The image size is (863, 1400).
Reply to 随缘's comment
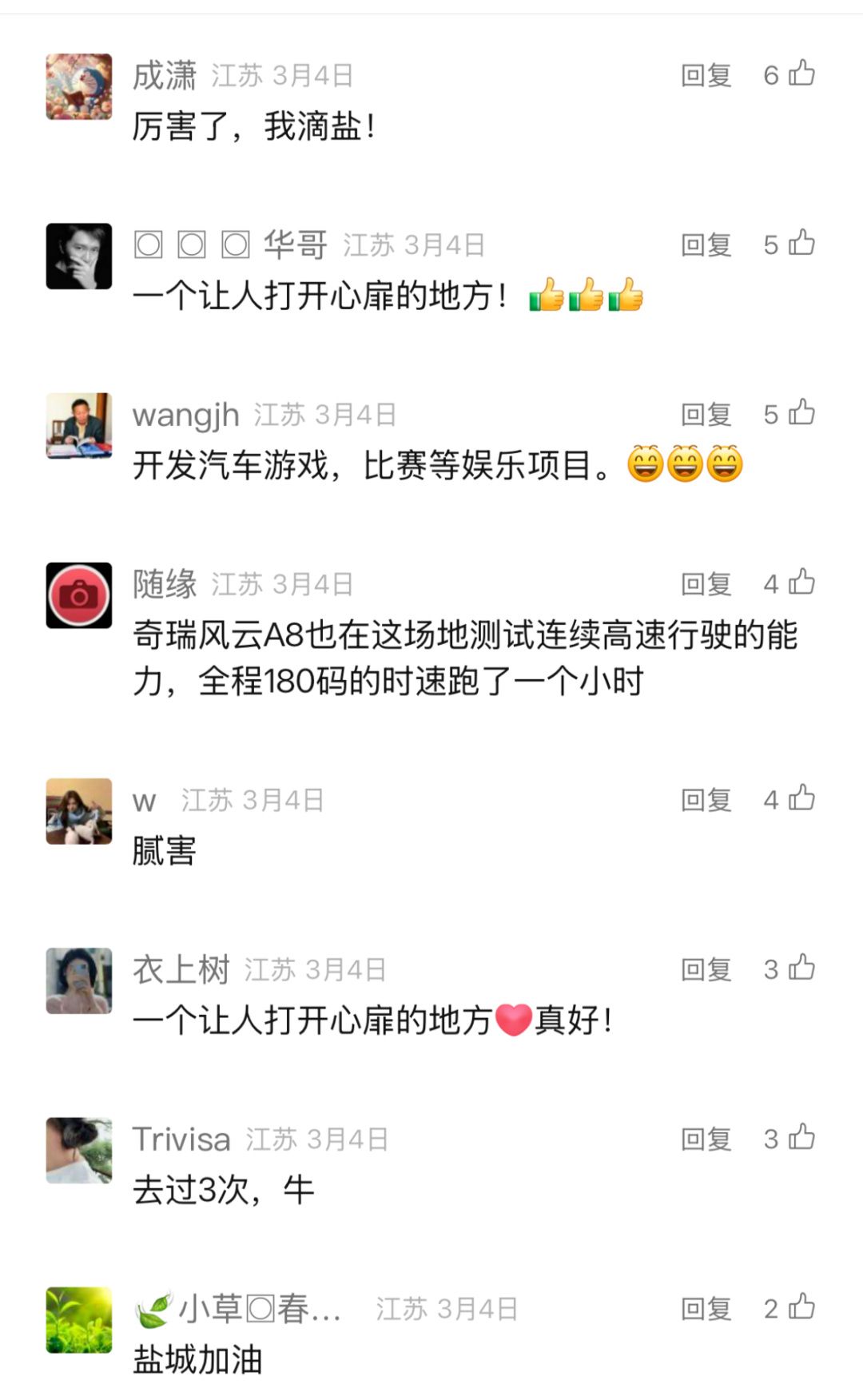click(x=706, y=583)
